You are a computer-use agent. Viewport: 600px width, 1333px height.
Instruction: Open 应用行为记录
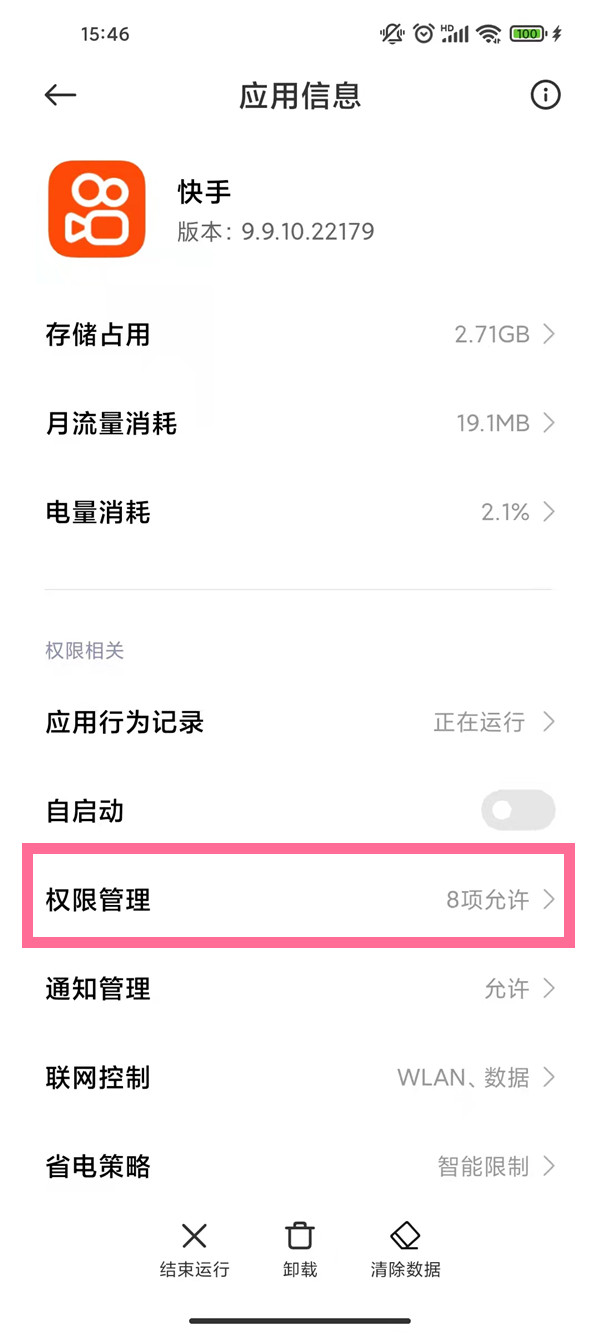pyautogui.click(x=300, y=722)
